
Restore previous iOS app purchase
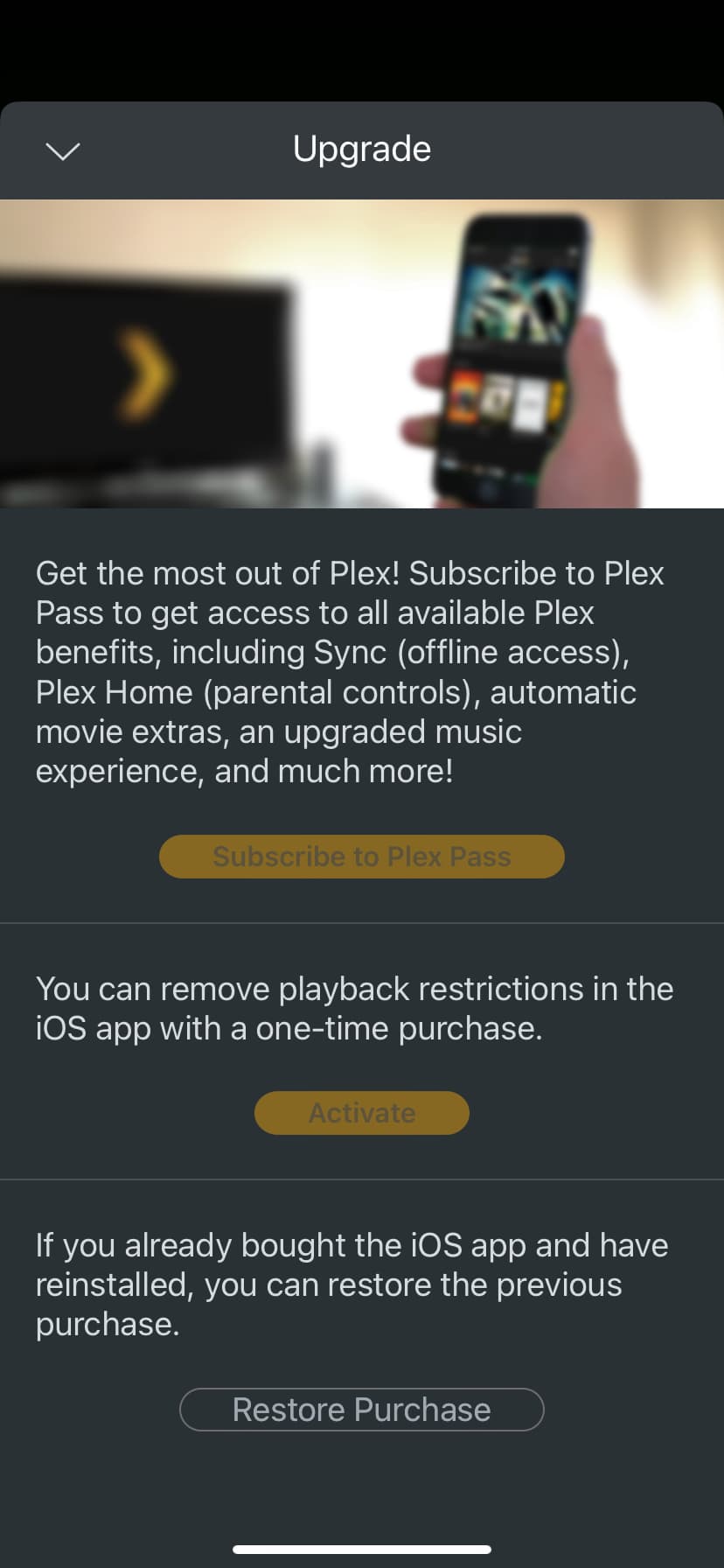(x=361, y=1409)
